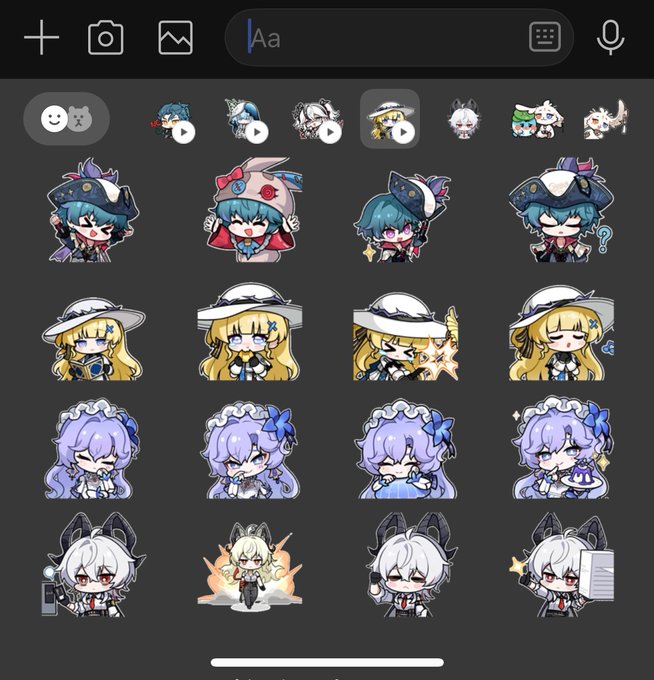The width and height of the screenshot is (654, 680).
Task: Switch to the emoji and sticker toggle
Action: (x=66, y=119)
